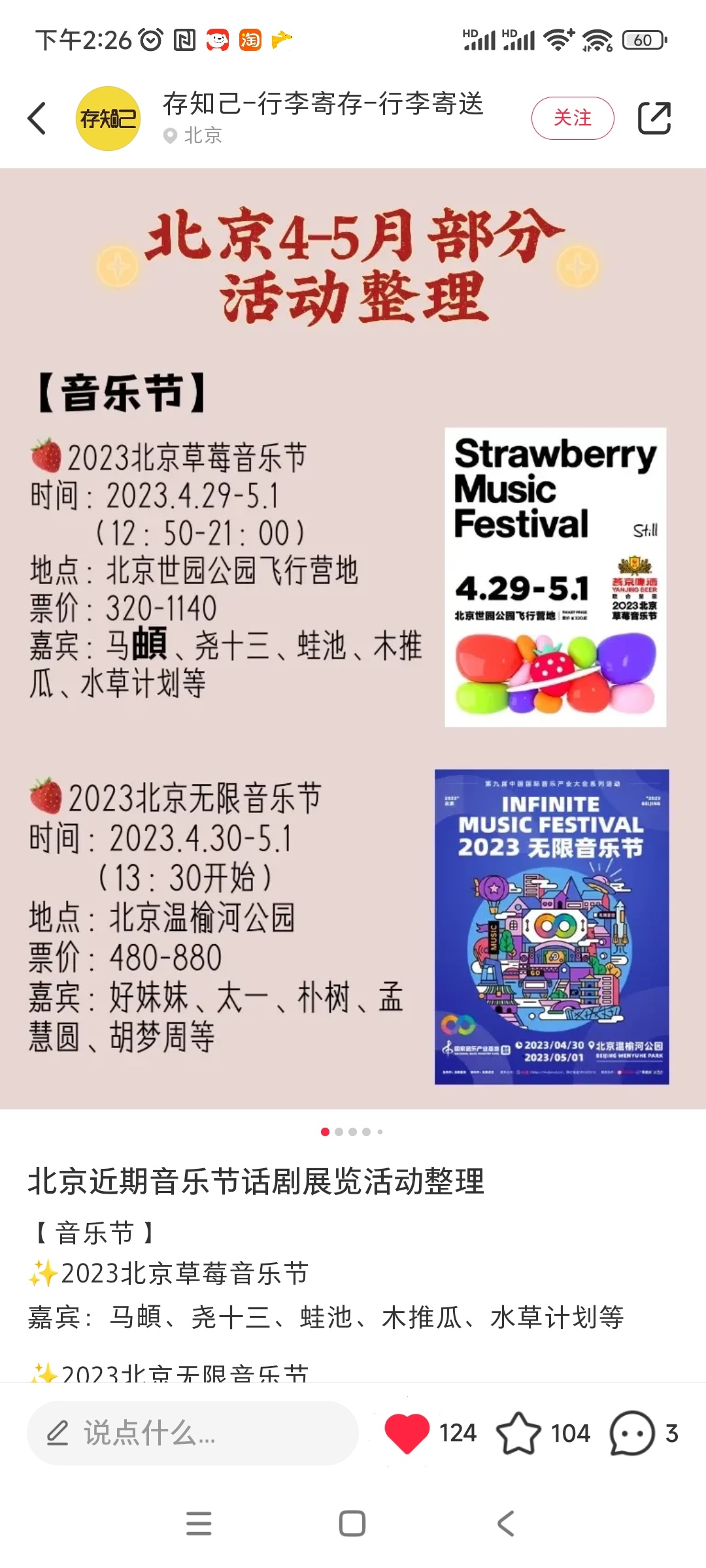This screenshot has width=706, height=1568.
Task: Open the 北京 location tag
Action: pyautogui.click(x=194, y=136)
